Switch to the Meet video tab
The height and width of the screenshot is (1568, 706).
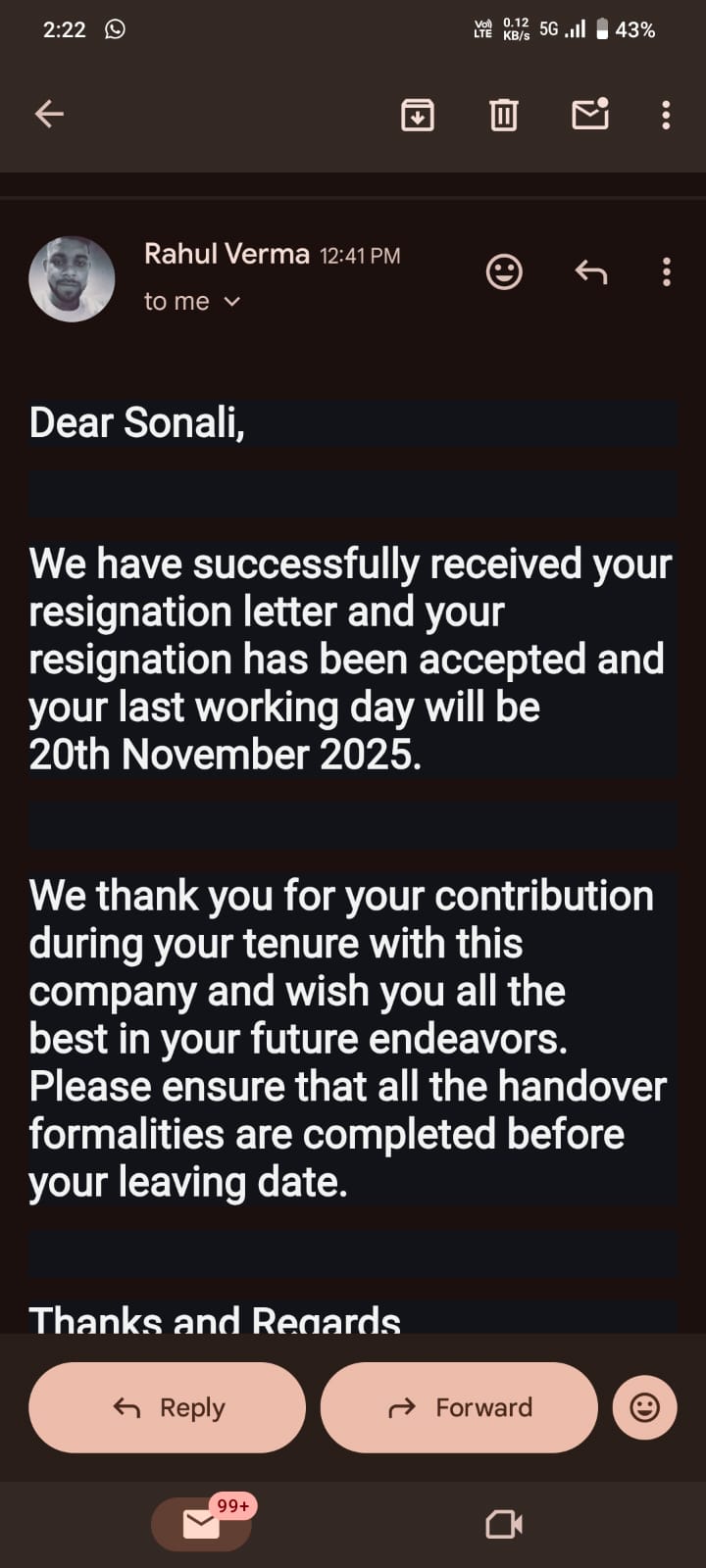pyautogui.click(x=504, y=1524)
